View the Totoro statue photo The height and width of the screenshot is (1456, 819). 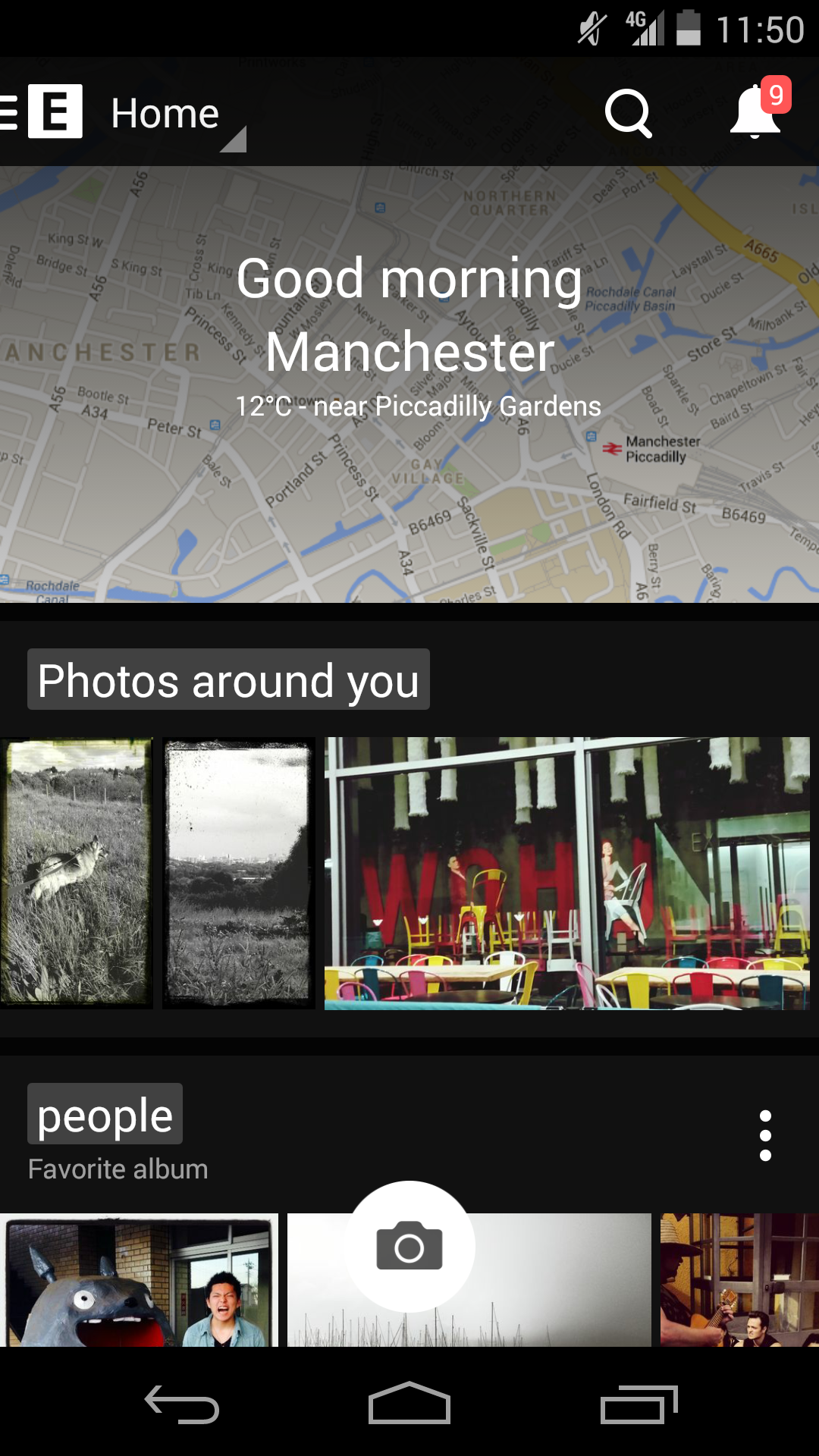tap(139, 1280)
